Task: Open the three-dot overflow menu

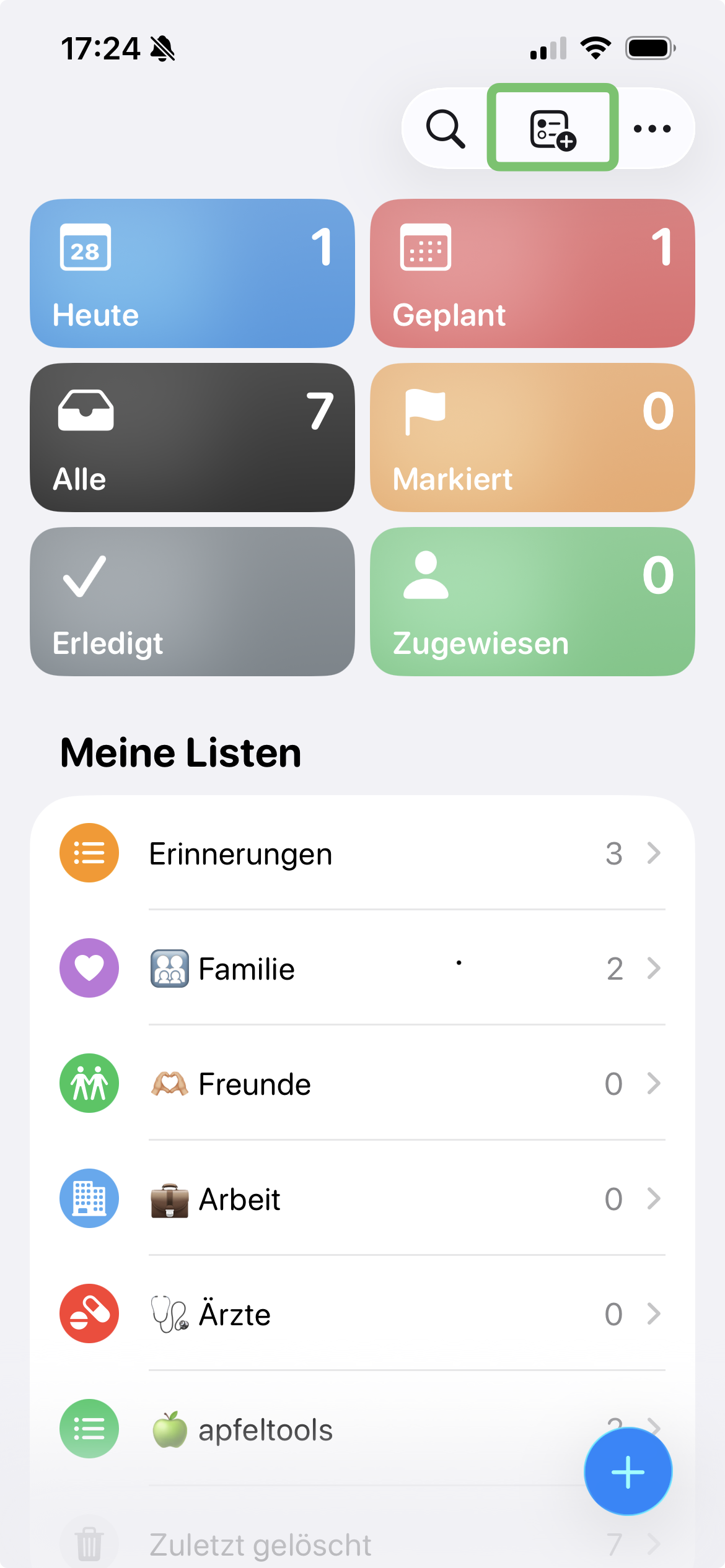Action: pyautogui.click(x=652, y=129)
